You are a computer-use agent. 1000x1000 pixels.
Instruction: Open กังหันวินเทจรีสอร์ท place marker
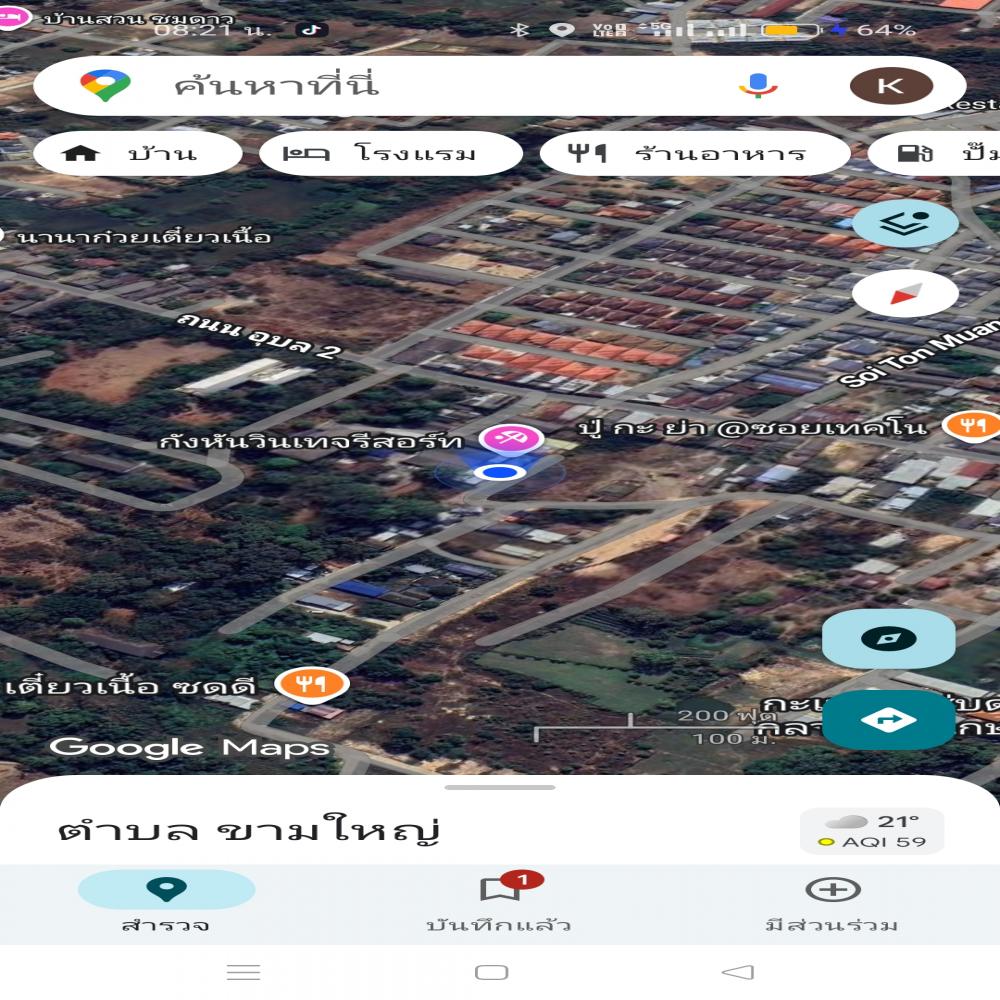click(512, 438)
